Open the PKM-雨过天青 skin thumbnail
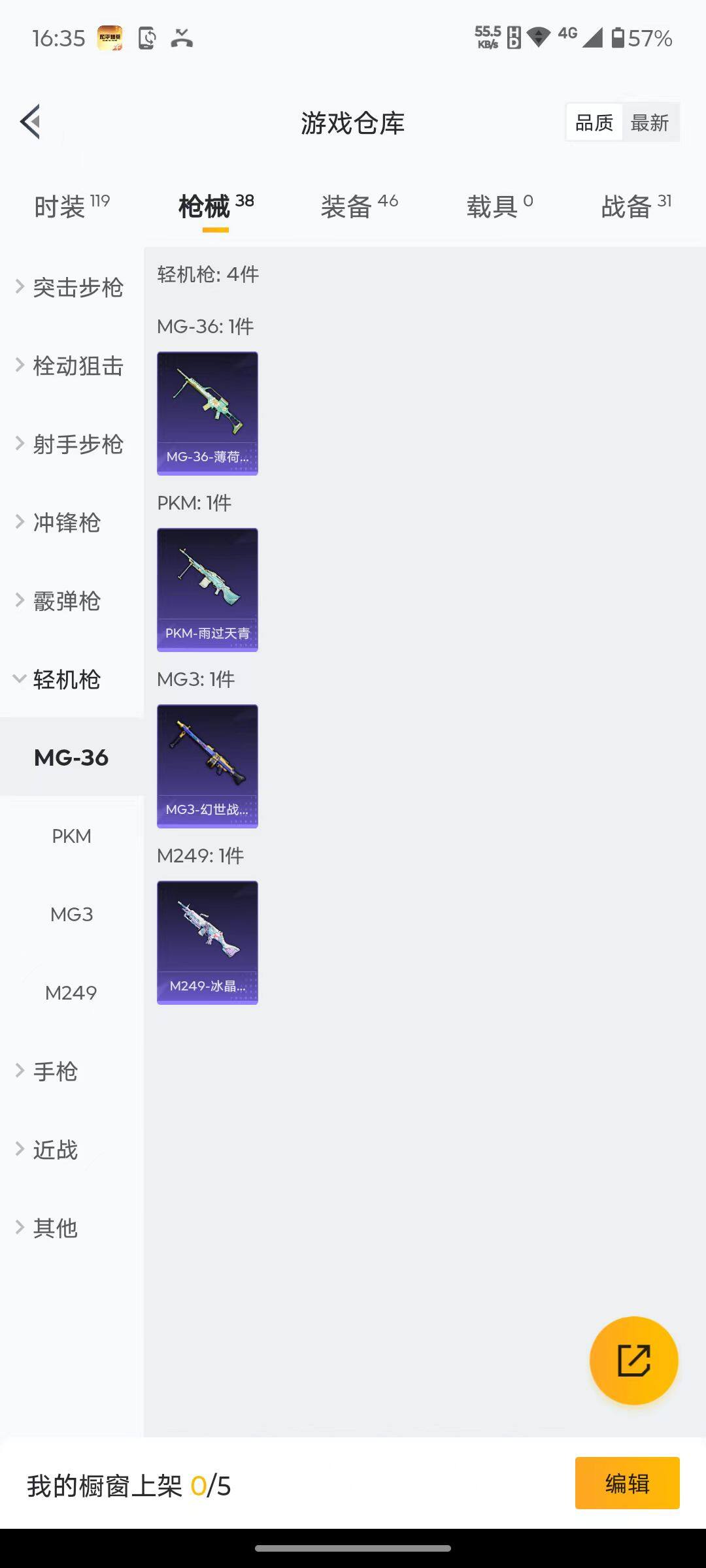 207,588
